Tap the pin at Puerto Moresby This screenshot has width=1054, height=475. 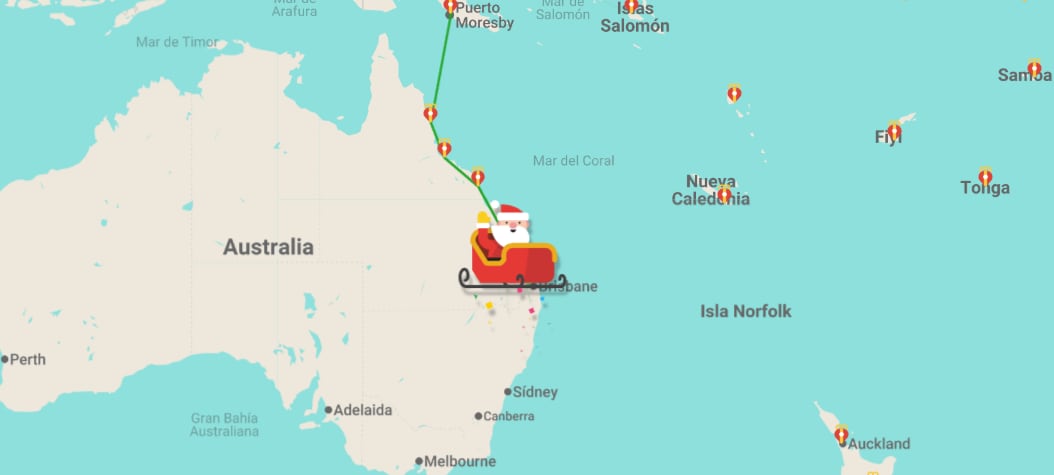pyautogui.click(x=450, y=6)
